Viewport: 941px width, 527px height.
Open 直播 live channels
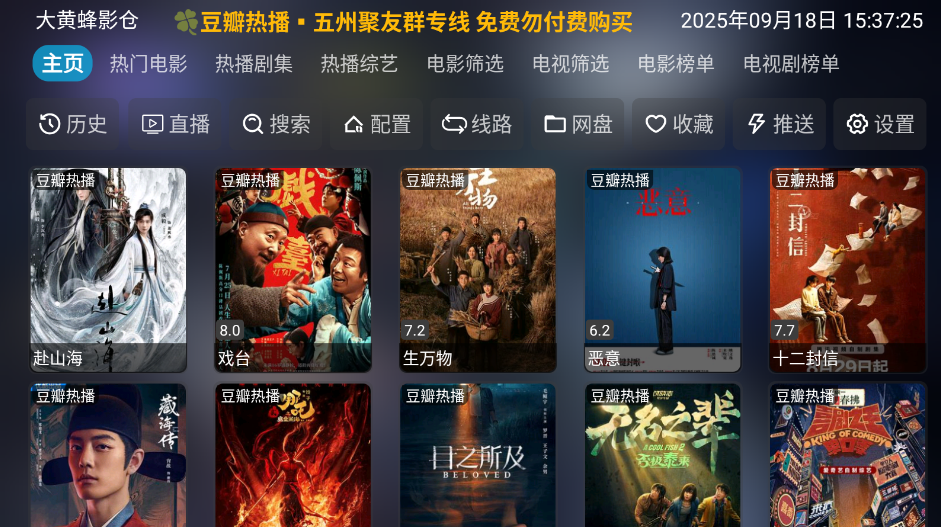(176, 124)
